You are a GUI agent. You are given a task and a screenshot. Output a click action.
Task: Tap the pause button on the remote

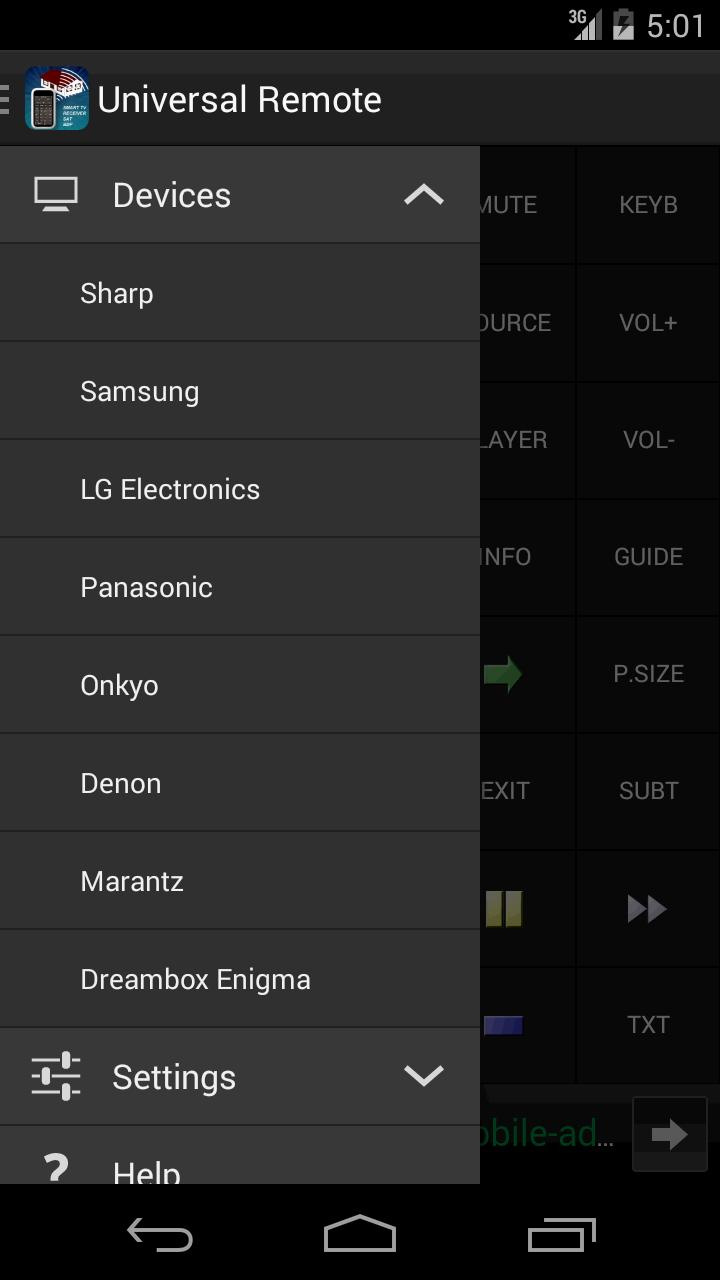505,908
